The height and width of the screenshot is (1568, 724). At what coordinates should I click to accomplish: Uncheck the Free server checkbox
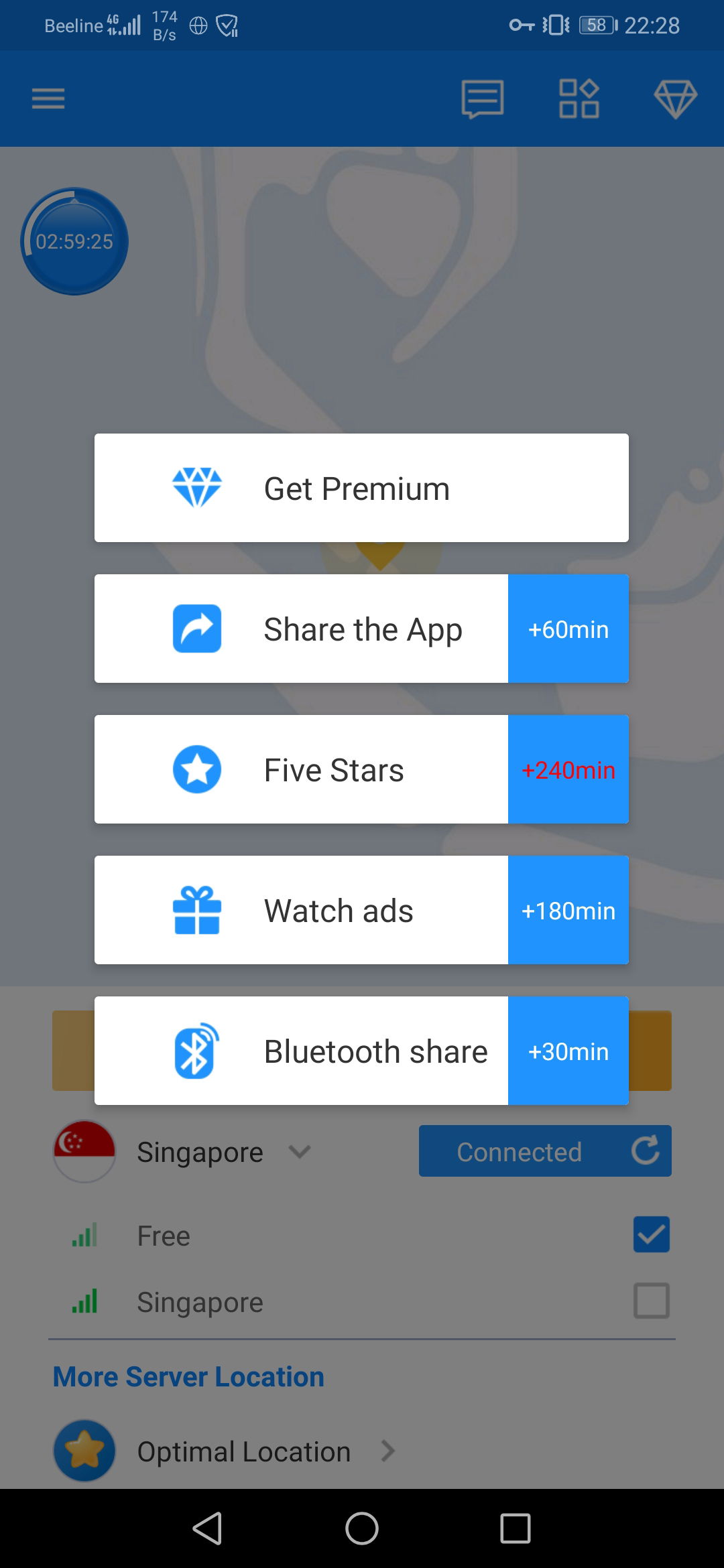coord(651,1234)
